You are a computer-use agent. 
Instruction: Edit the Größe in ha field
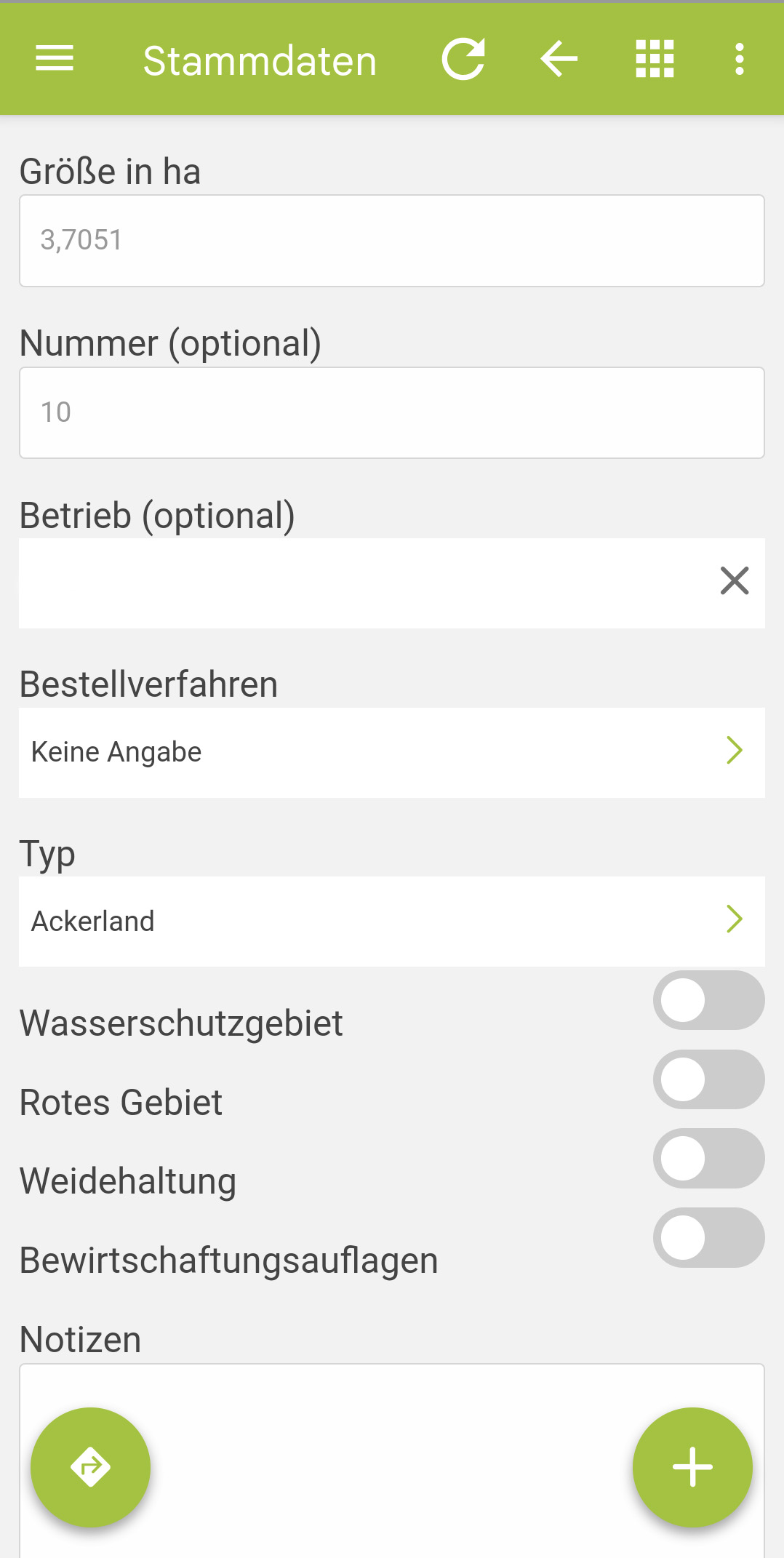pyautogui.click(x=392, y=241)
